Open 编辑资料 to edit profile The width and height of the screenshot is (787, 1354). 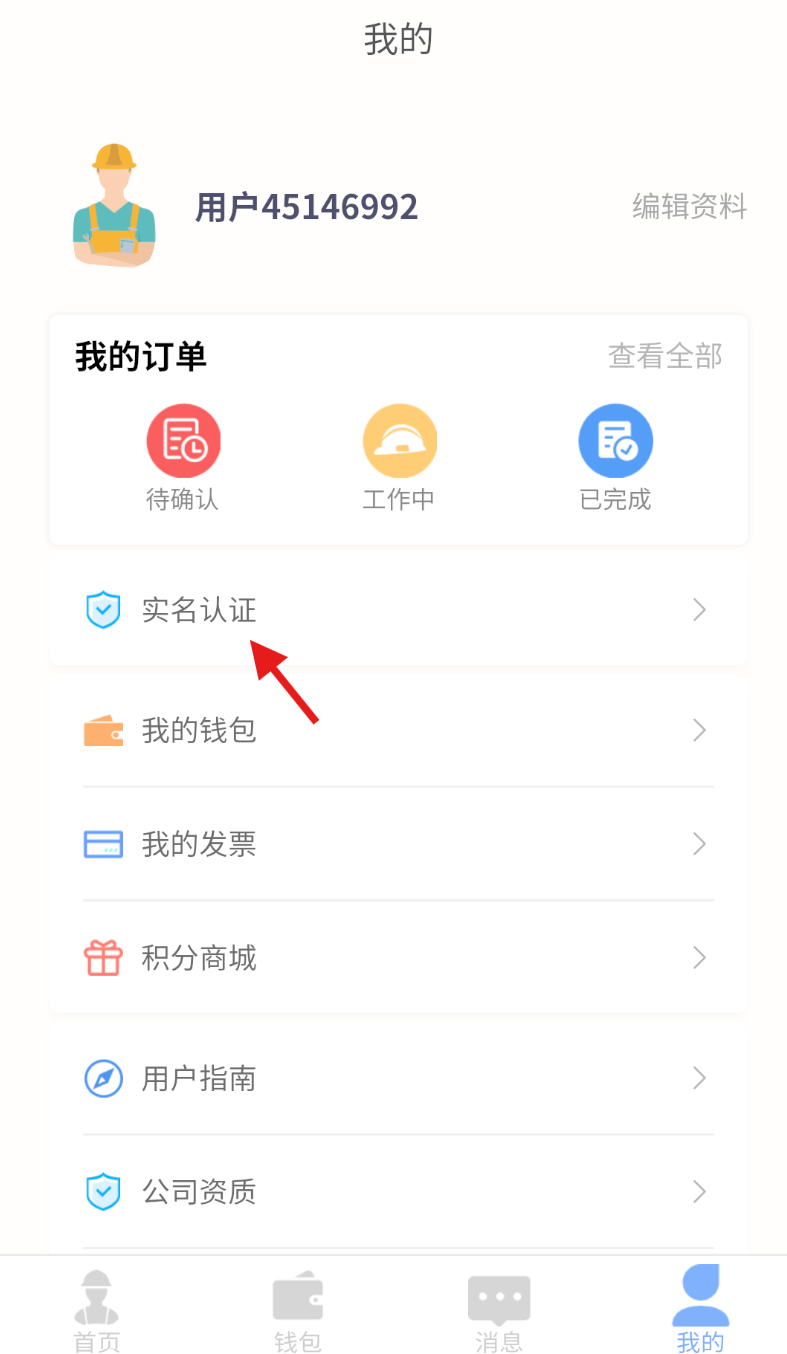[689, 207]
